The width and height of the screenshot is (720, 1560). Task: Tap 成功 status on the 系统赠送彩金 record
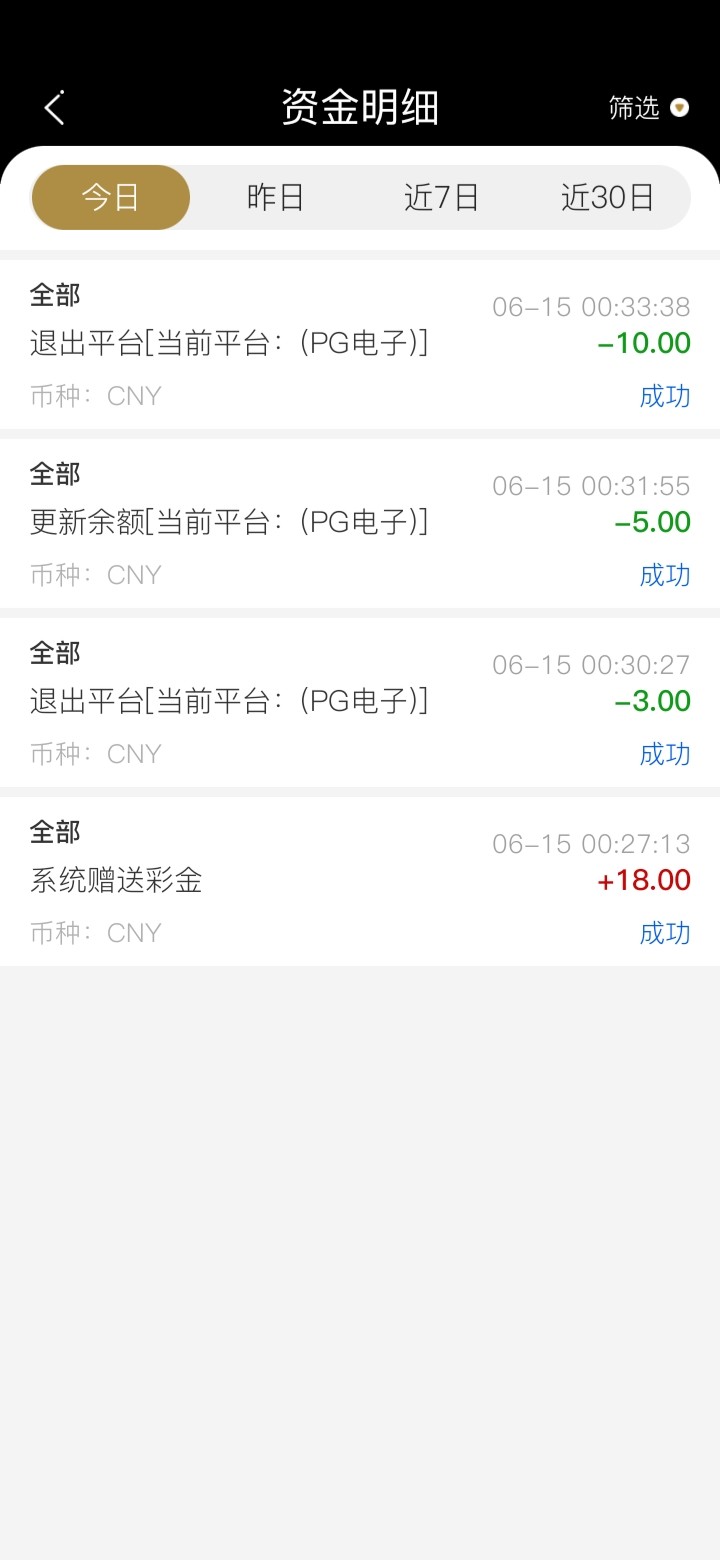pos(664,932)
